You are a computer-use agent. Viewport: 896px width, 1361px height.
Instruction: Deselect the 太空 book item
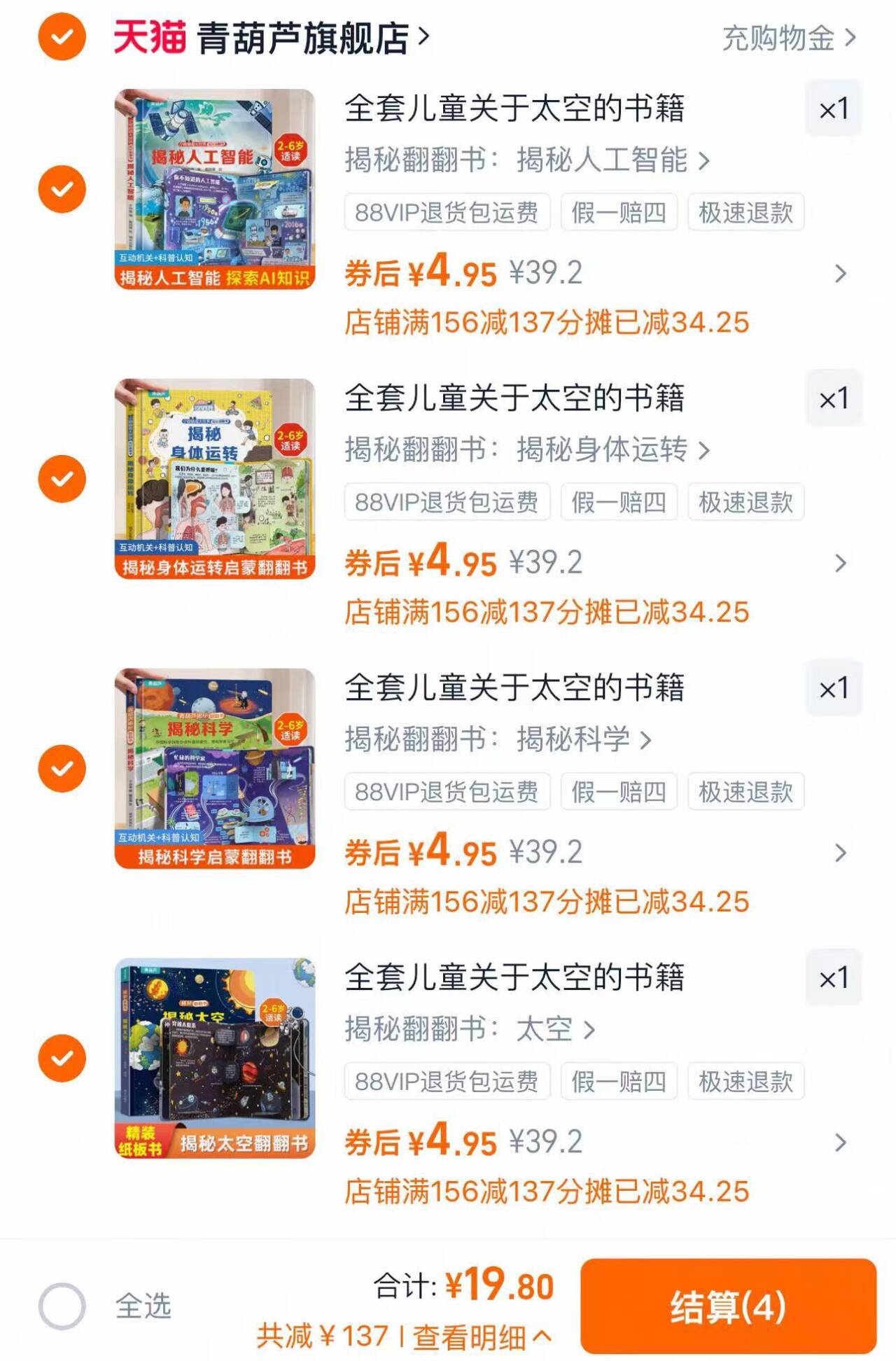[62, 1058]
